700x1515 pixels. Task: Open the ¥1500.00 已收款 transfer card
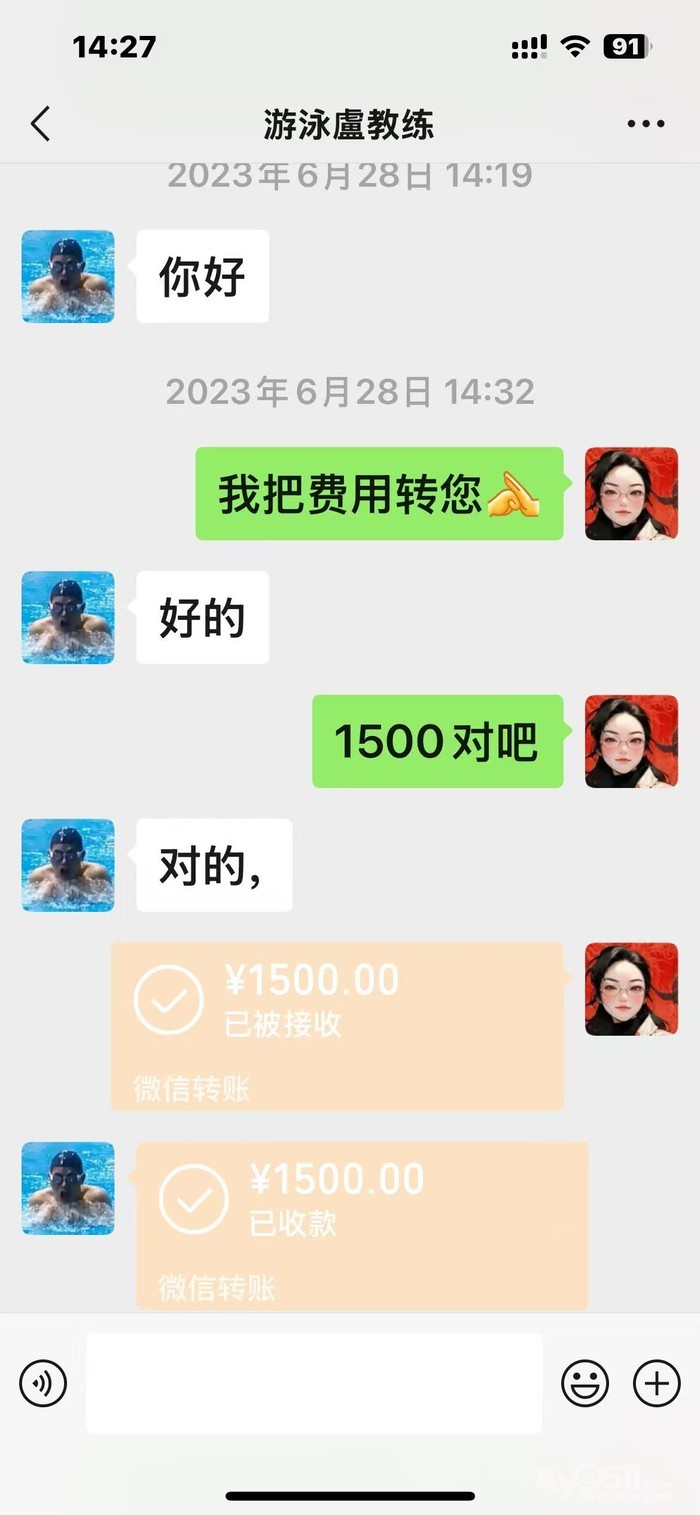pos(362,1225)
